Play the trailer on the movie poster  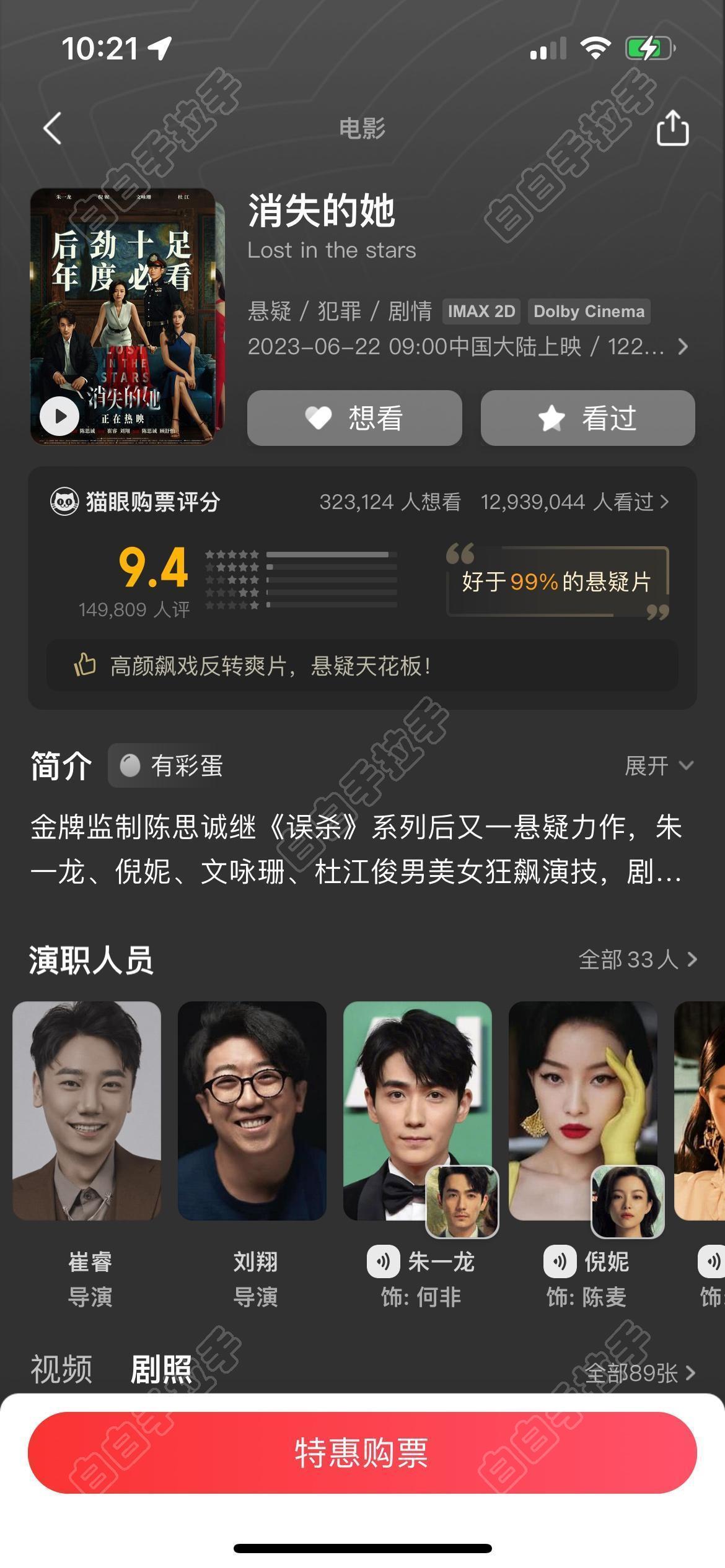[x=59, y=416]
